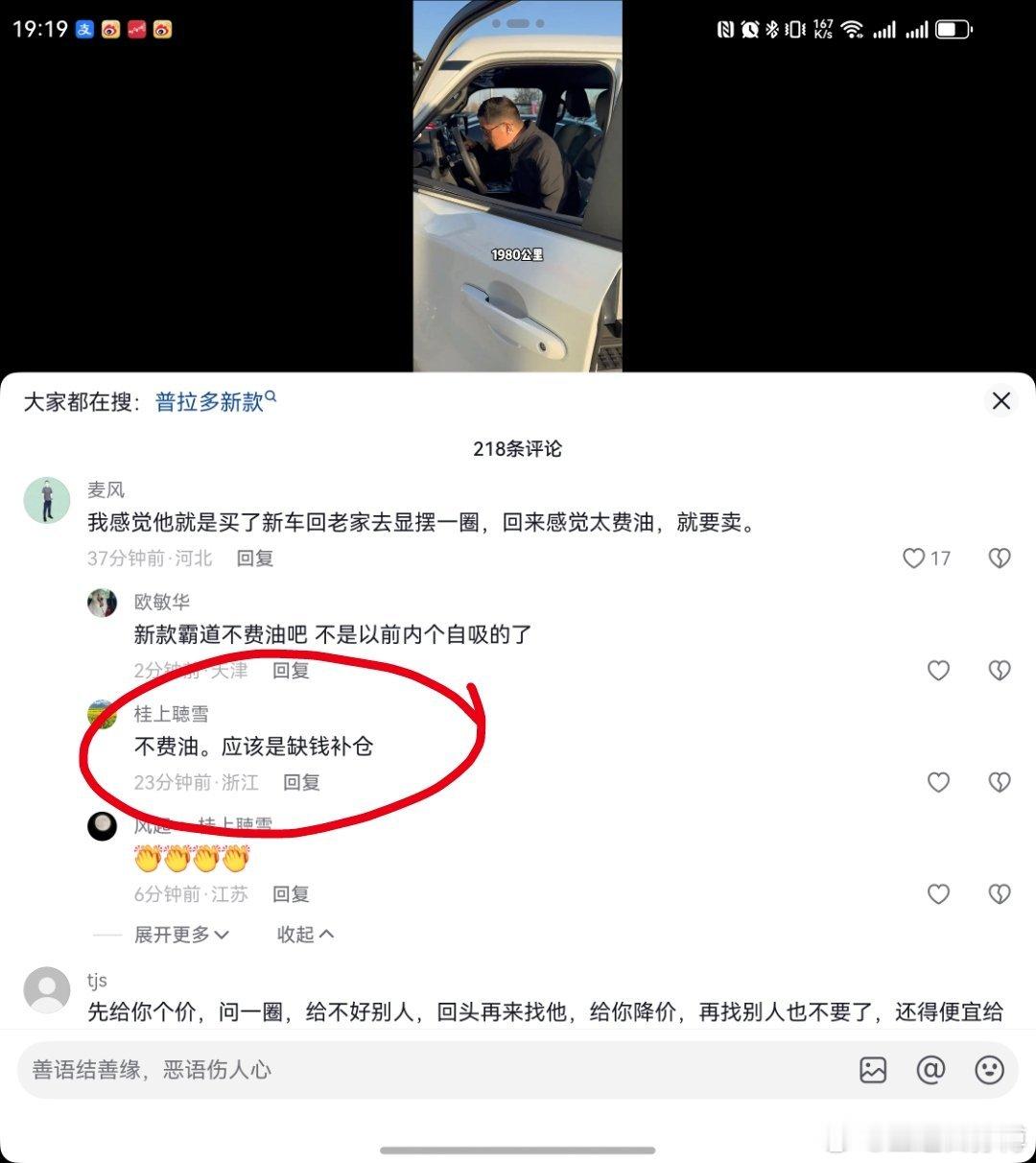1036x1163 pixels.
Task: Open 麦风's profile avatar
Action: [x=47, y=500]
